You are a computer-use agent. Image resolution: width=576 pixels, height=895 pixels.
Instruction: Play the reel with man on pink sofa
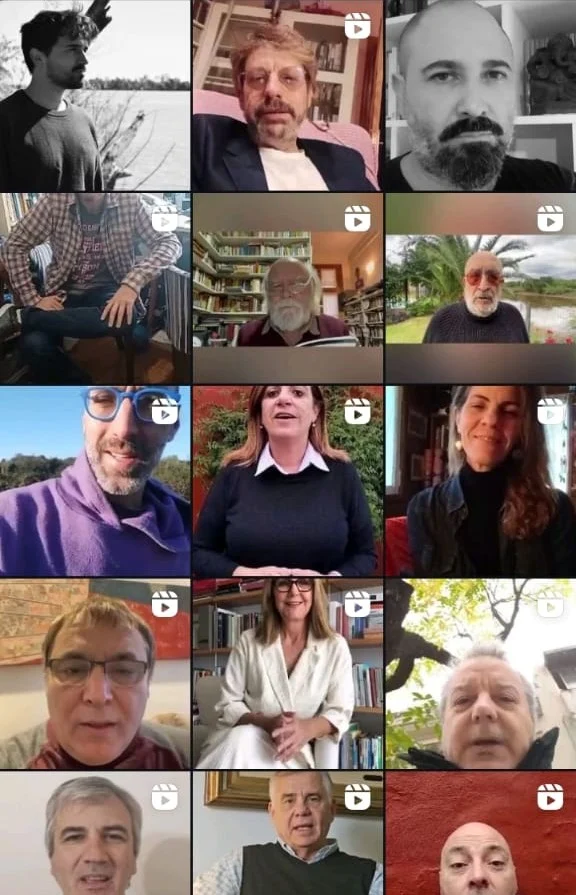(x=288, y=95)
